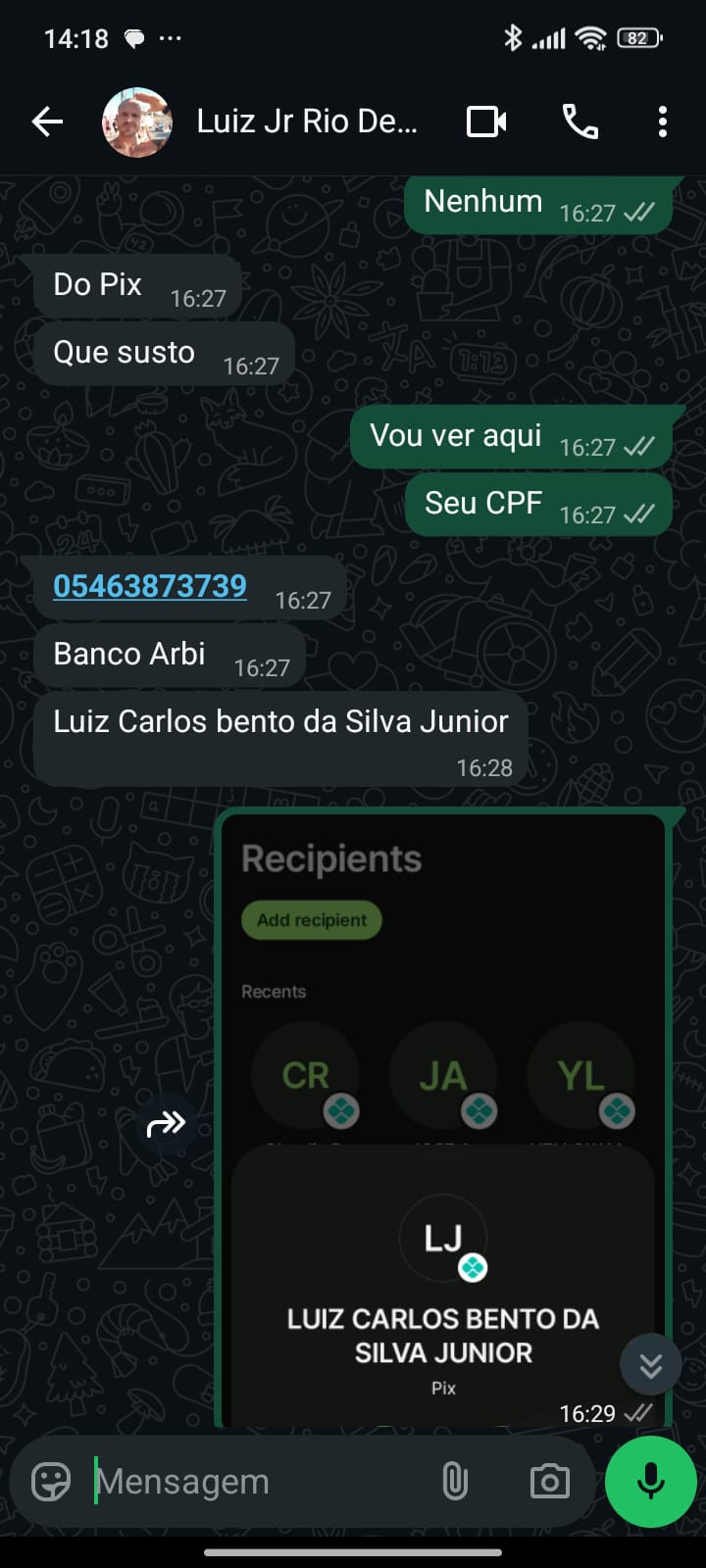Jump to the latest messages
Screen dimensions: 706x1568
click(650, 1365)
